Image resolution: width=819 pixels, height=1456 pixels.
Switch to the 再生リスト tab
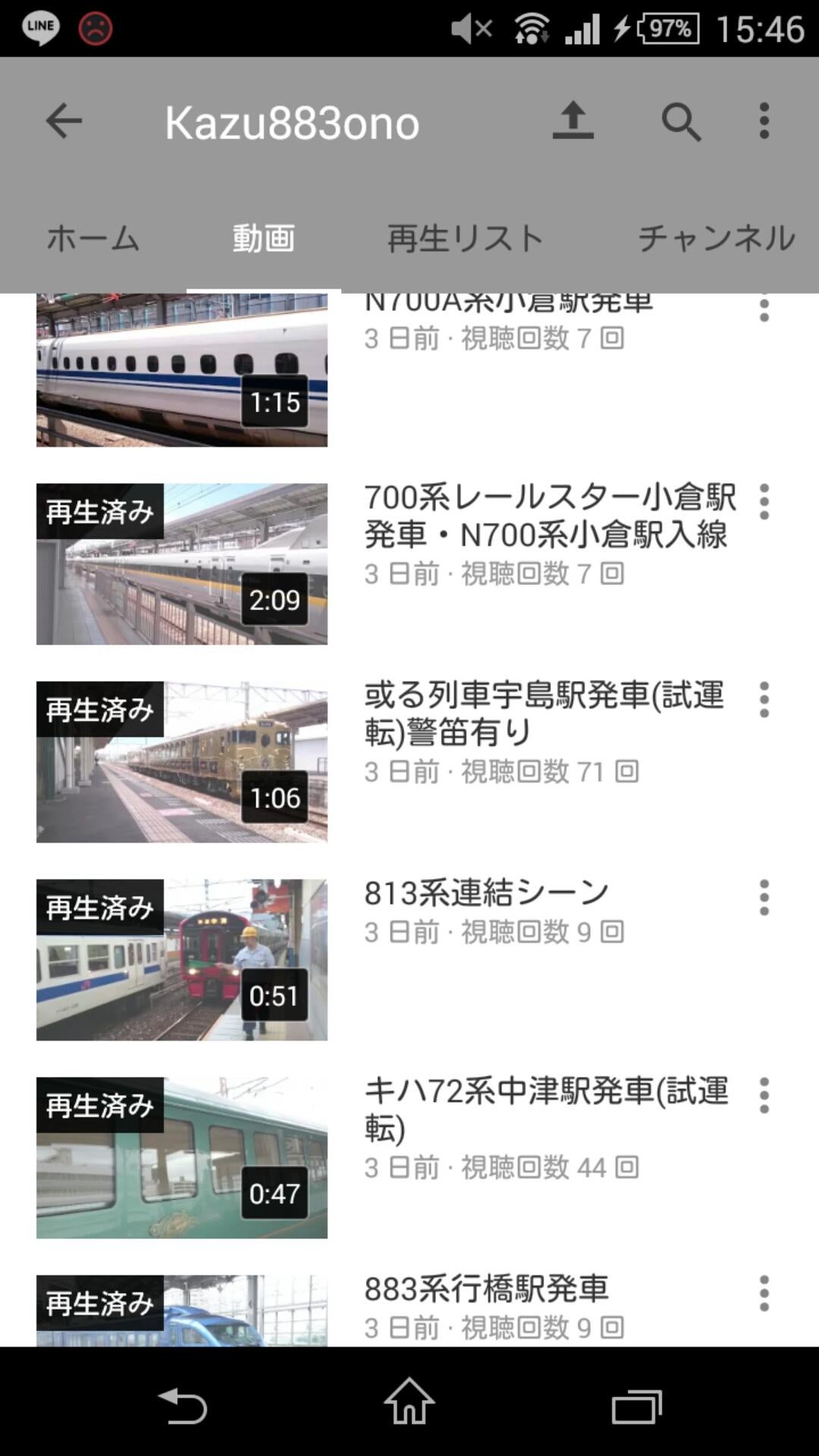click(x=465, y=237)
